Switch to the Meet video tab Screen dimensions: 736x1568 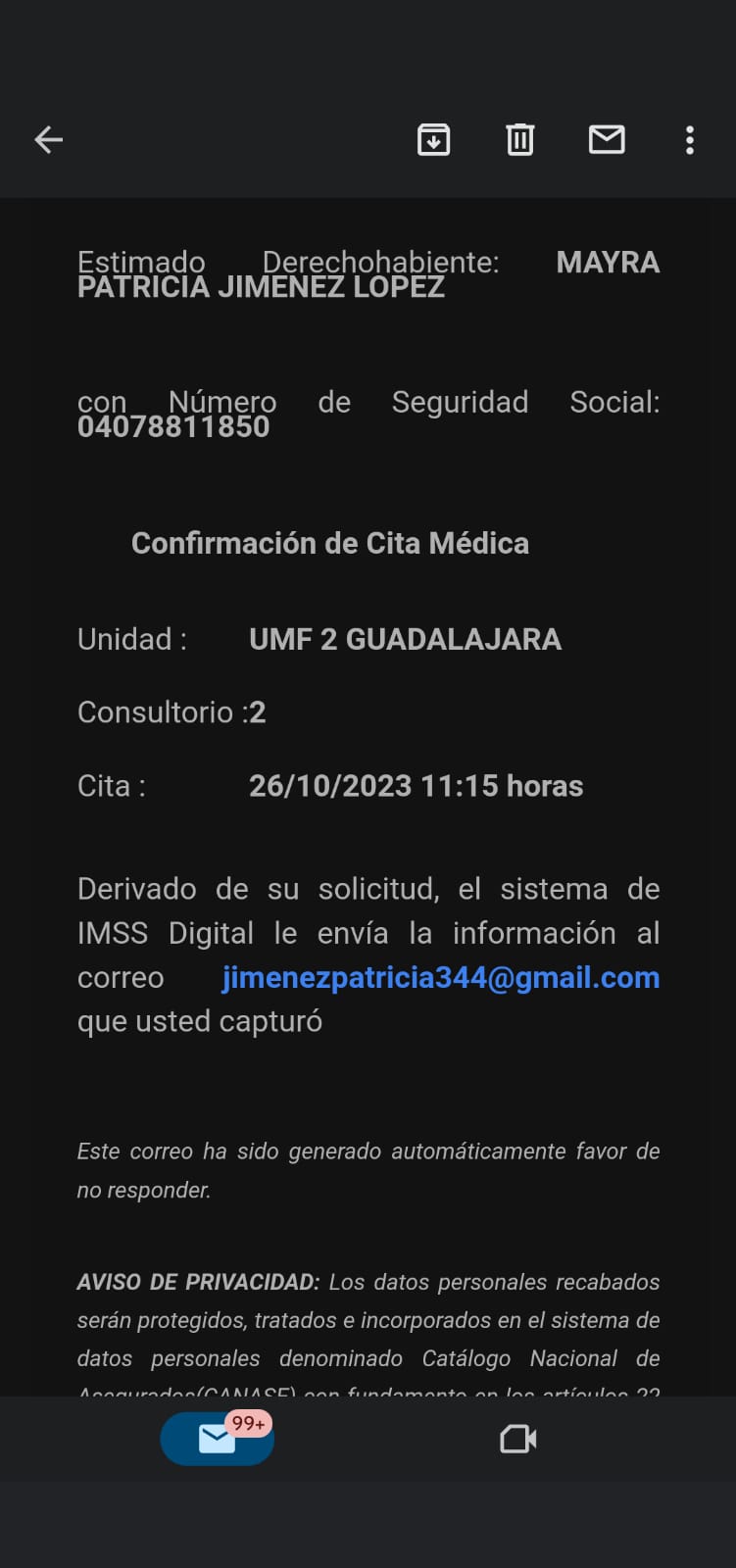[518, 1439]
